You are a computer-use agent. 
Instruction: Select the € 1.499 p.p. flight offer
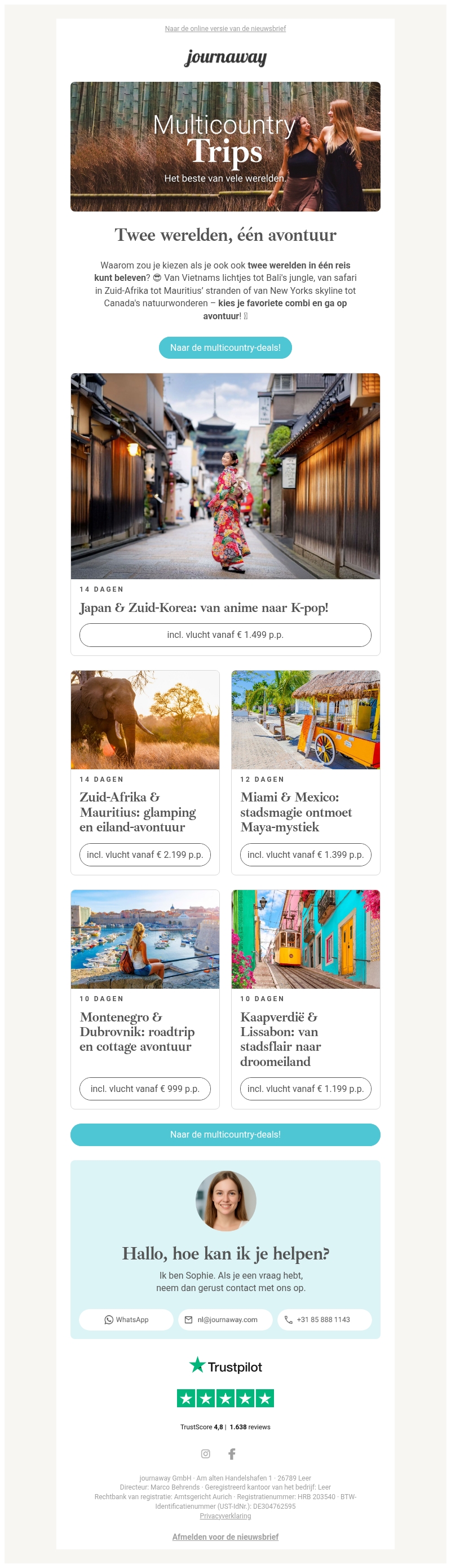click(x=225, y=635)
